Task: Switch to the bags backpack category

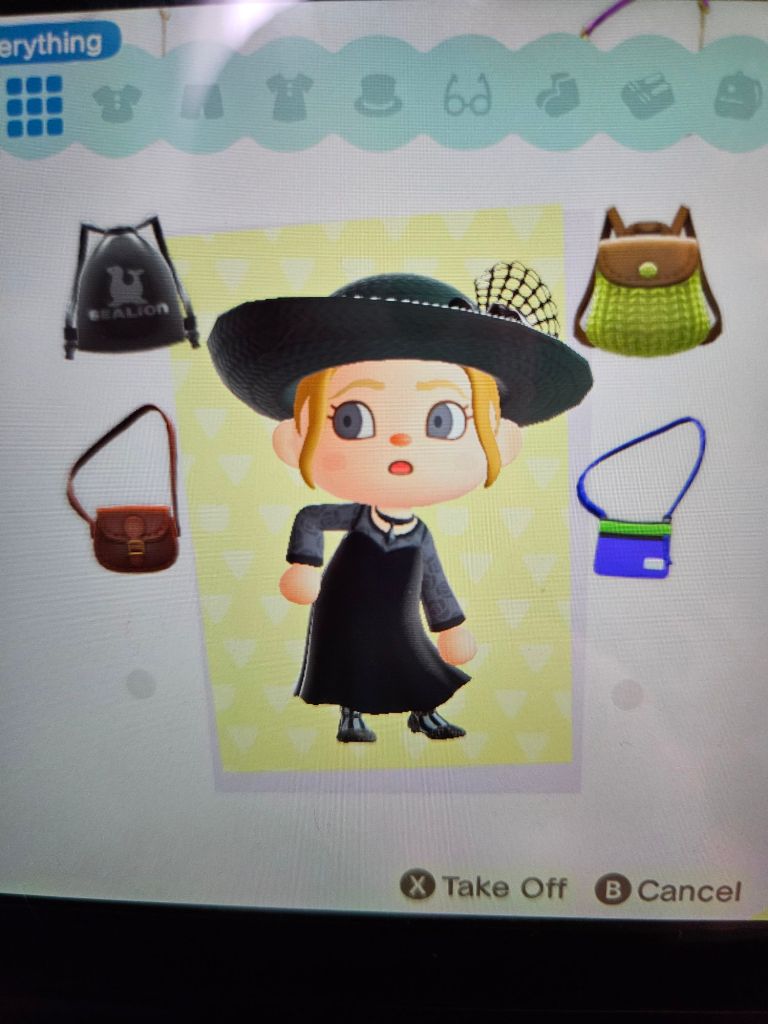Action: [737, 96]
